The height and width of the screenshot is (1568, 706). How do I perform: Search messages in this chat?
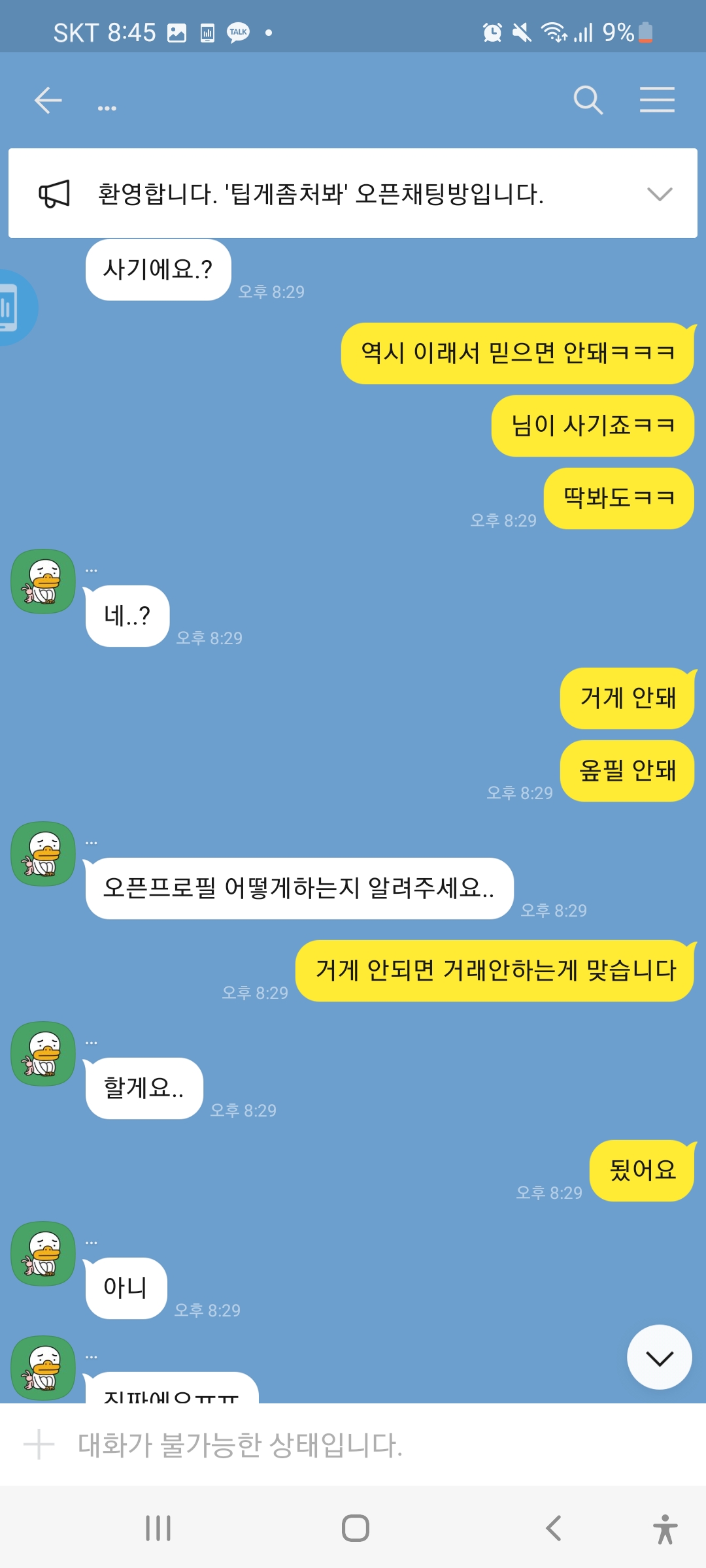click(x=588, y=100)
